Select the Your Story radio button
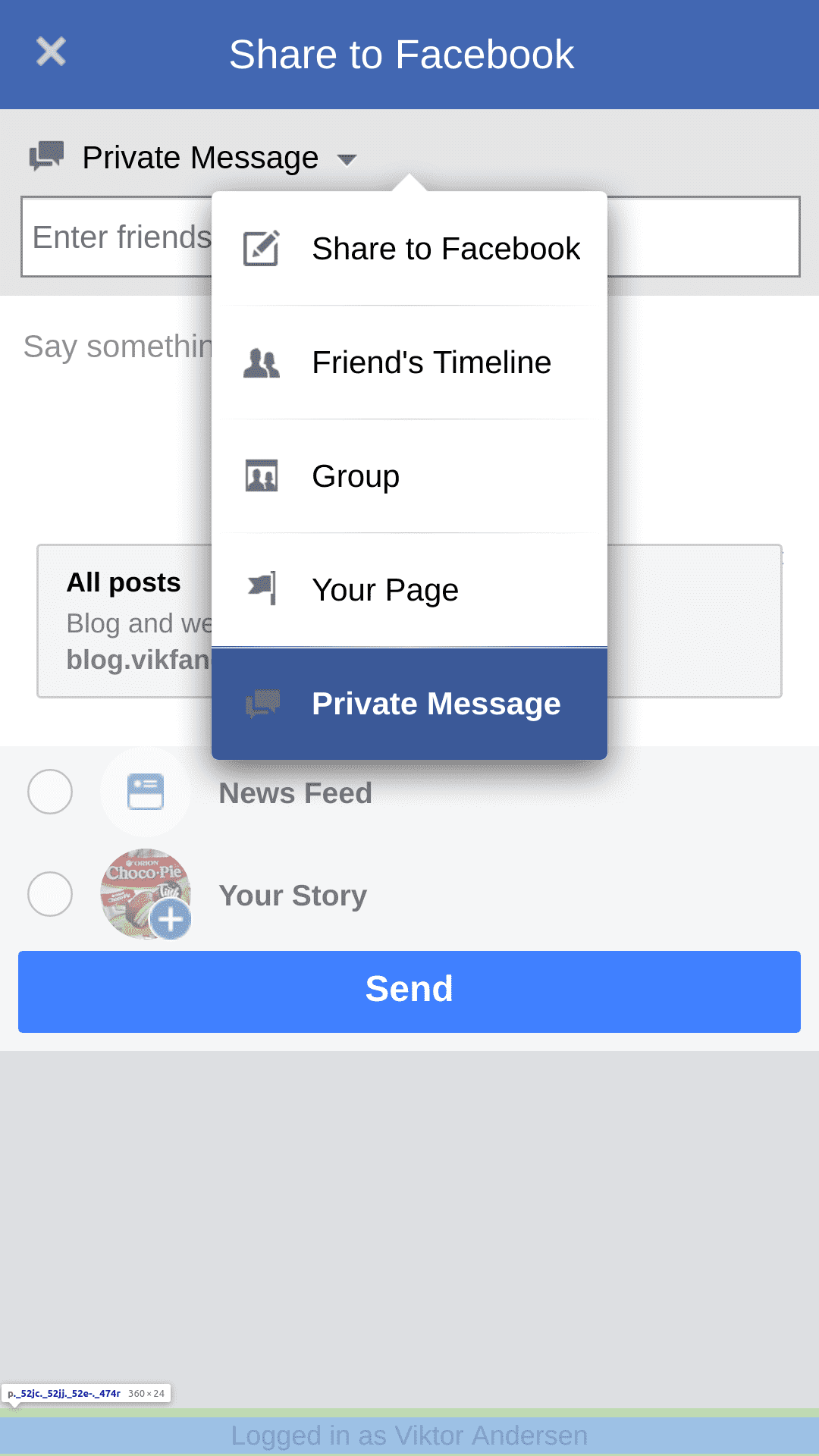 (x=50, y=894)
